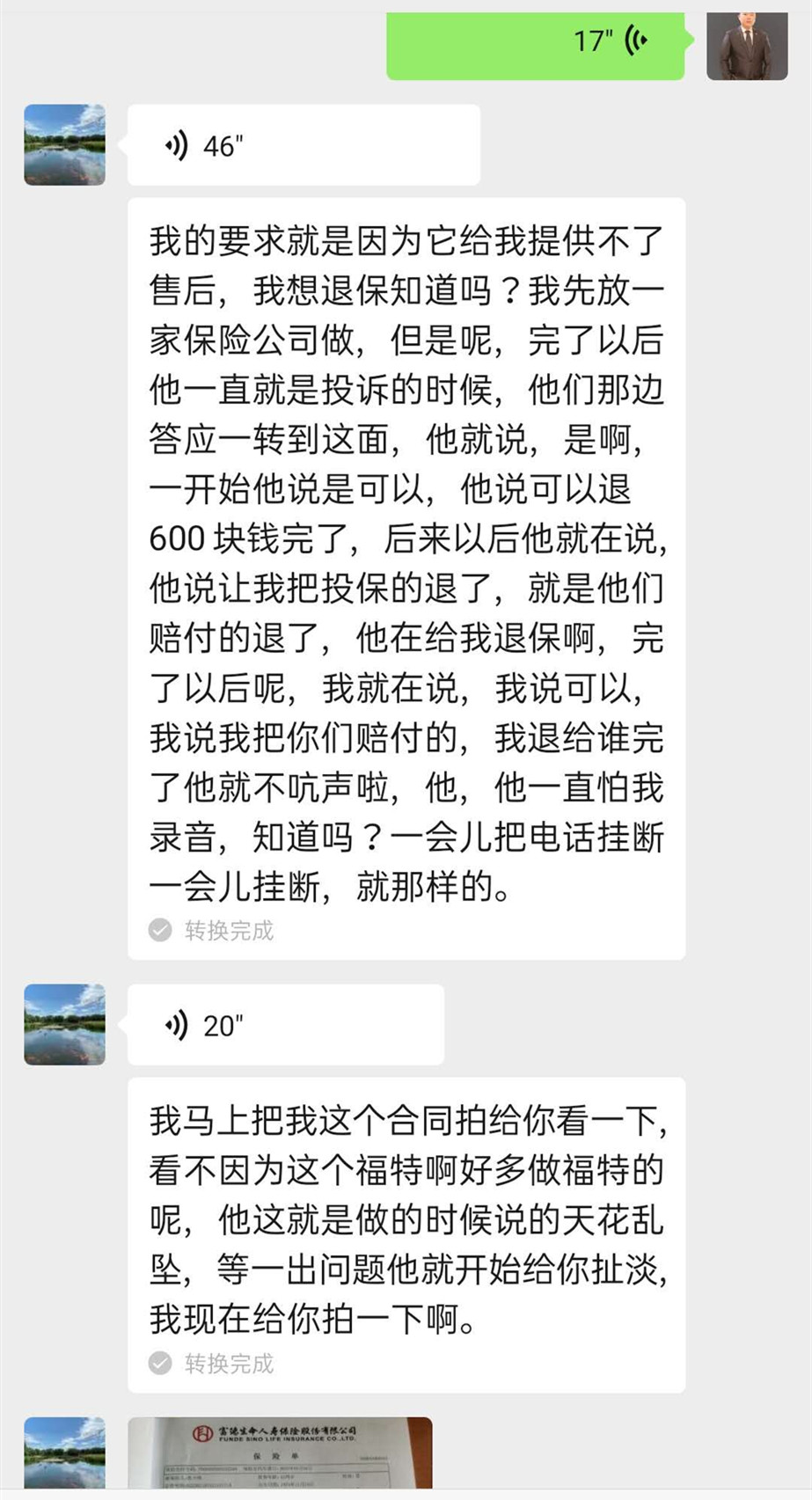812x1500 pixels.
Task: Click the checkmark icon beside the first 转换完成
Action: click(x=159, y=929)
